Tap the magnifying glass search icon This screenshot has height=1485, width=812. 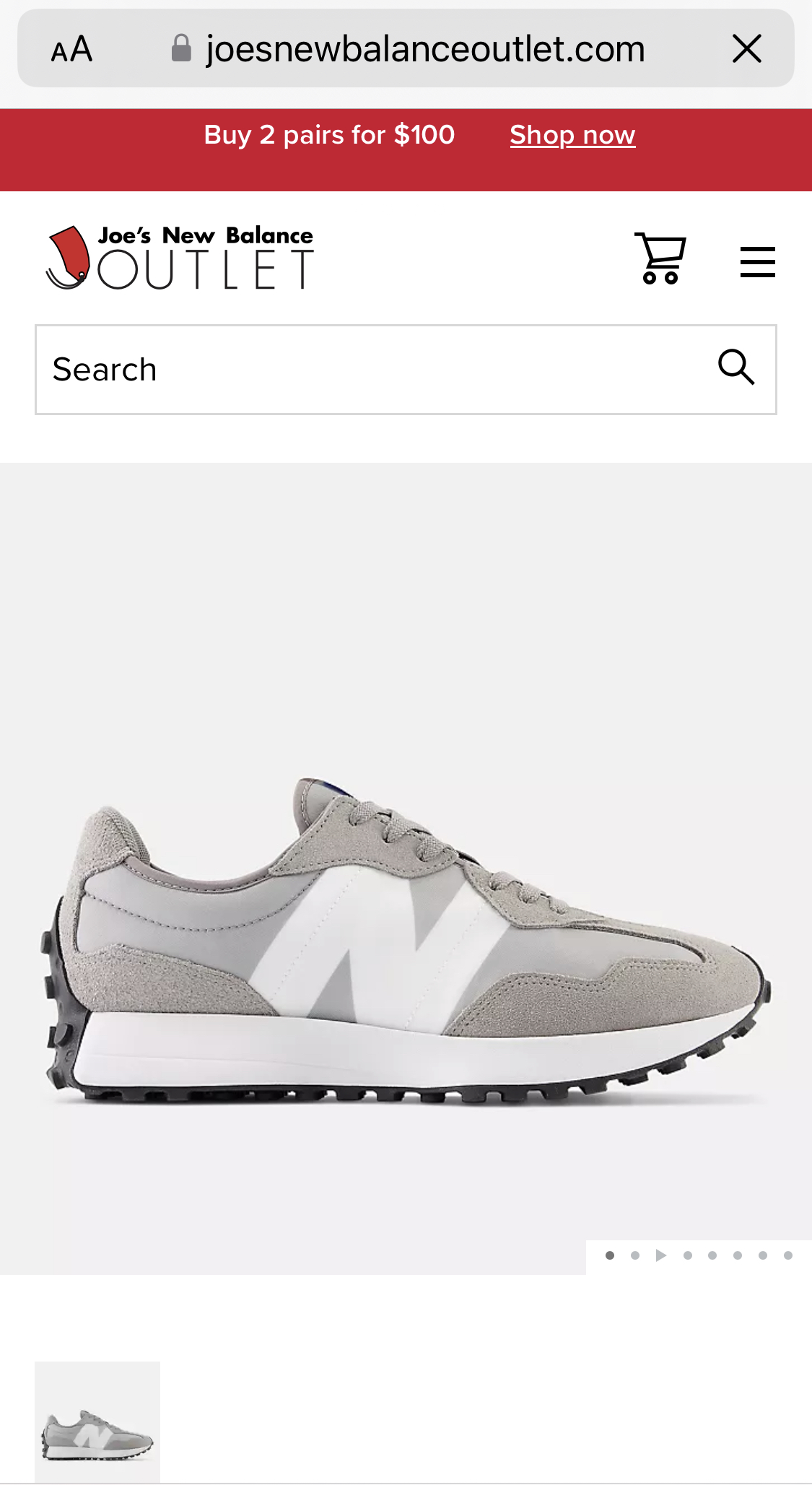pyautogui.click(x=735, y=367)
